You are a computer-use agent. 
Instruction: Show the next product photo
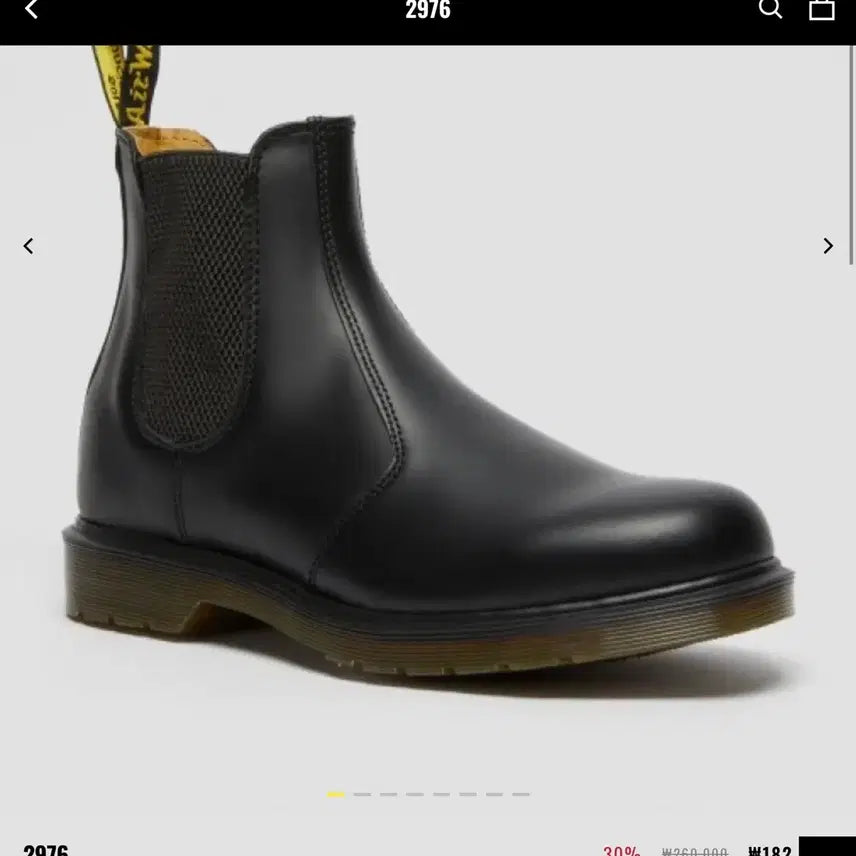827,246
